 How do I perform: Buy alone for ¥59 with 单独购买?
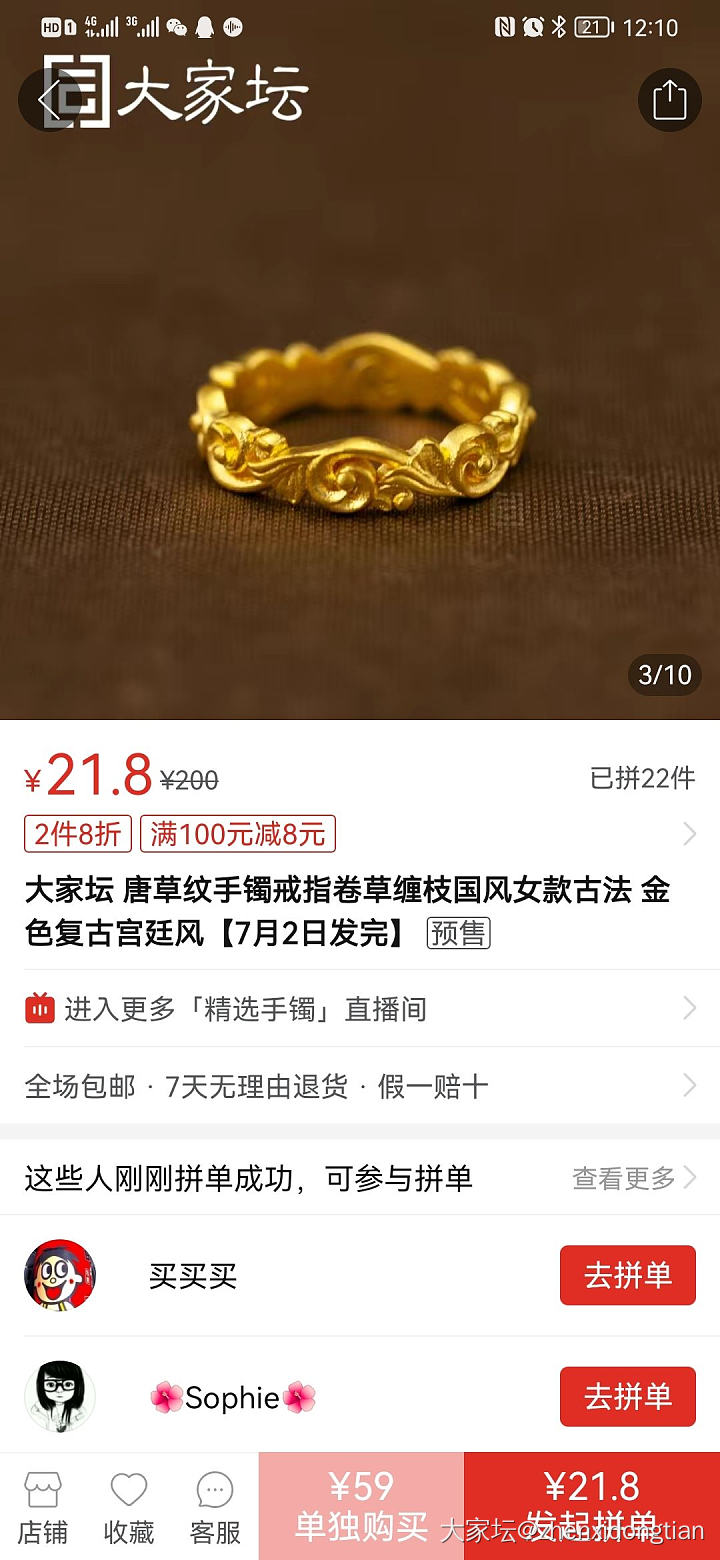(x=361, y=1507)
